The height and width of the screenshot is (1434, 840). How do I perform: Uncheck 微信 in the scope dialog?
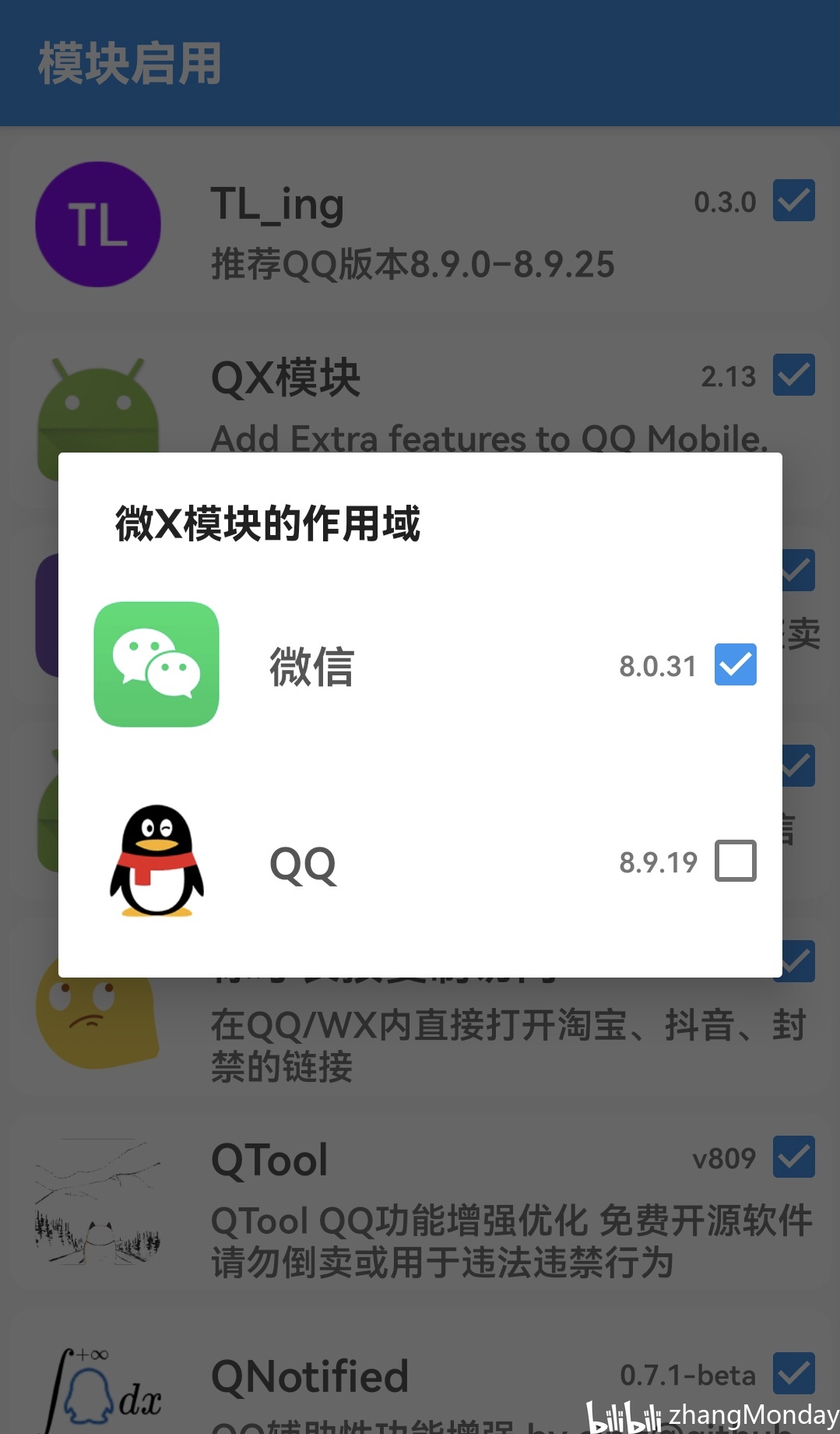[x=735, y=664]
